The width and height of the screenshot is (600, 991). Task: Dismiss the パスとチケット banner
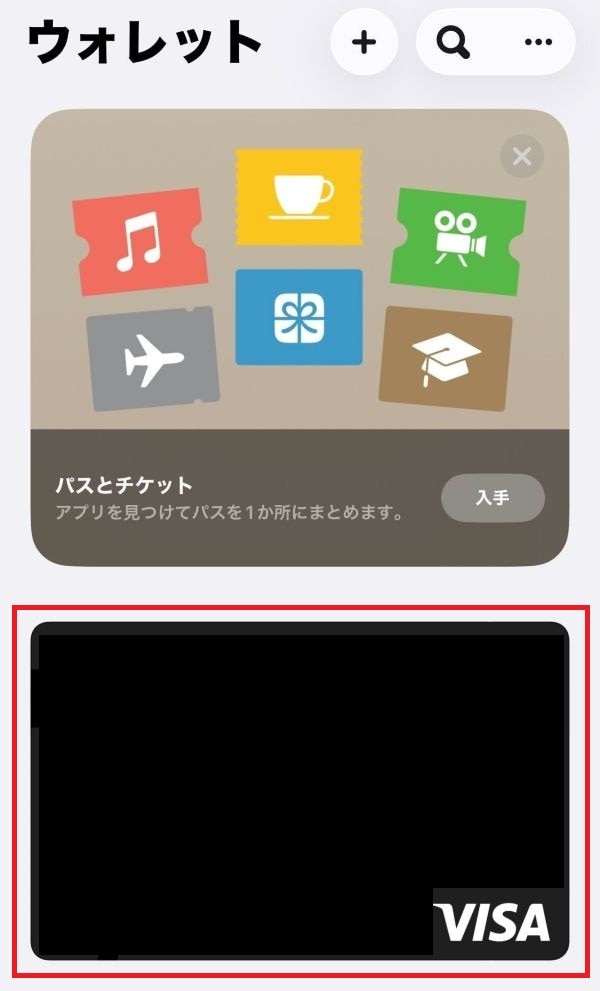[521, 156]
